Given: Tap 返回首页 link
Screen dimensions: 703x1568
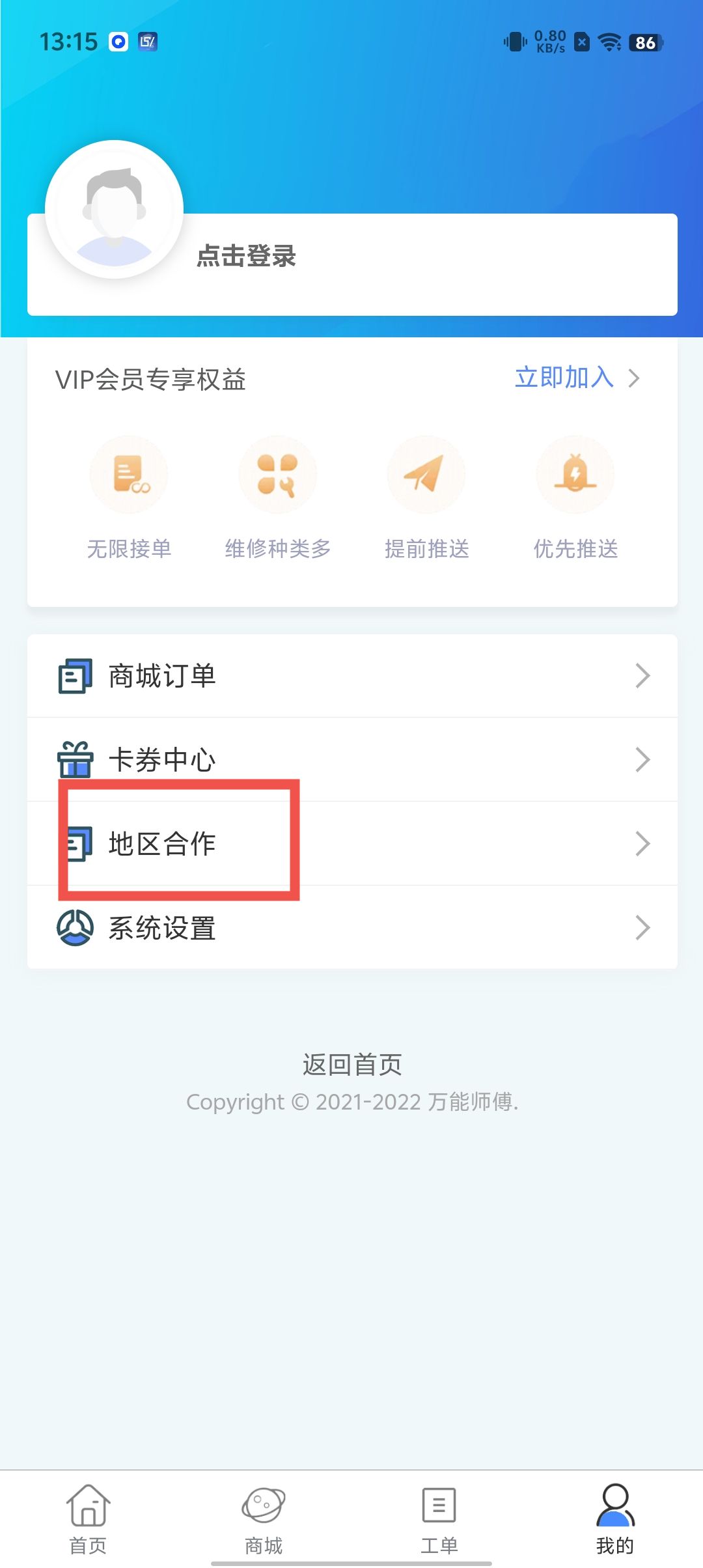Looking at the screenshot, I should (x=351, y=1065).
